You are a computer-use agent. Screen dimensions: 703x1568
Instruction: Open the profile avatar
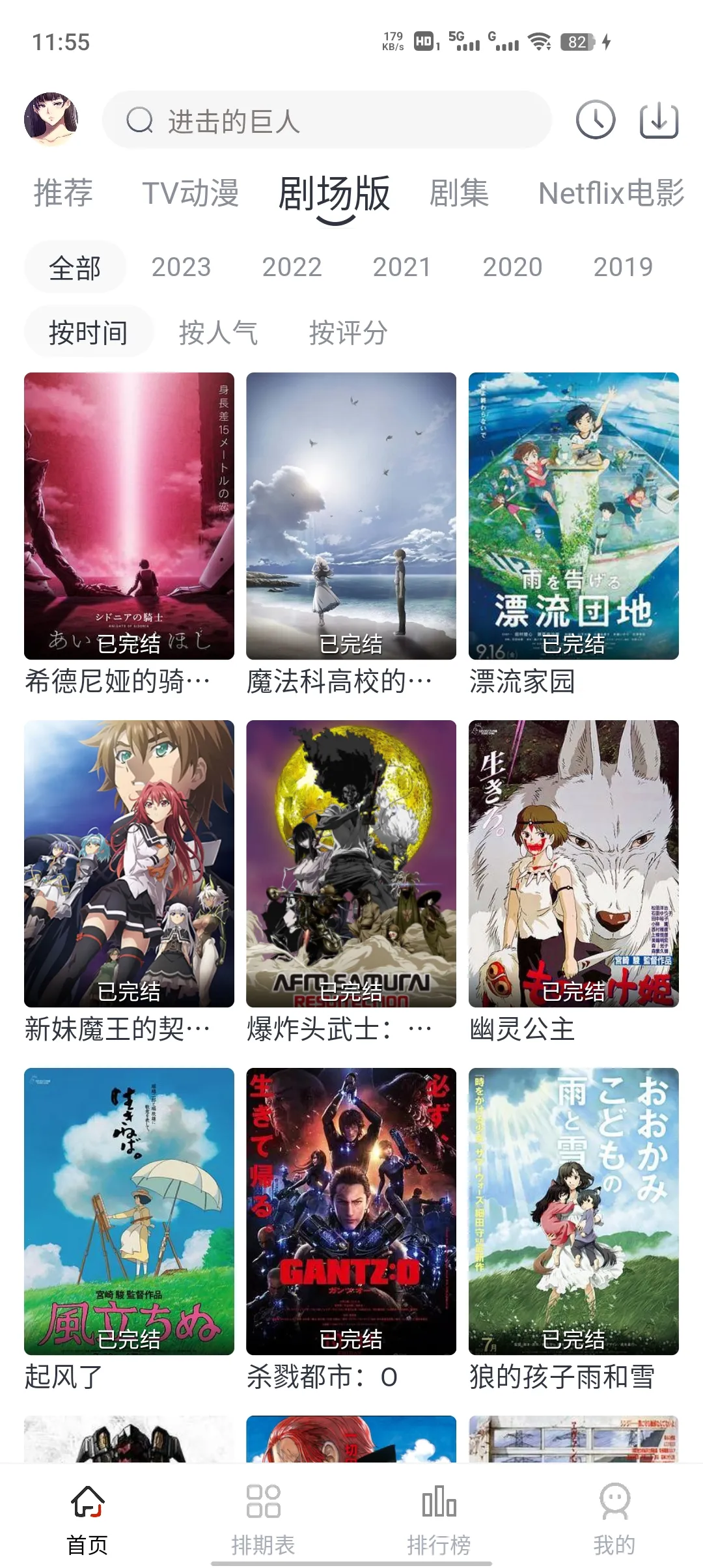coord(51,120)
